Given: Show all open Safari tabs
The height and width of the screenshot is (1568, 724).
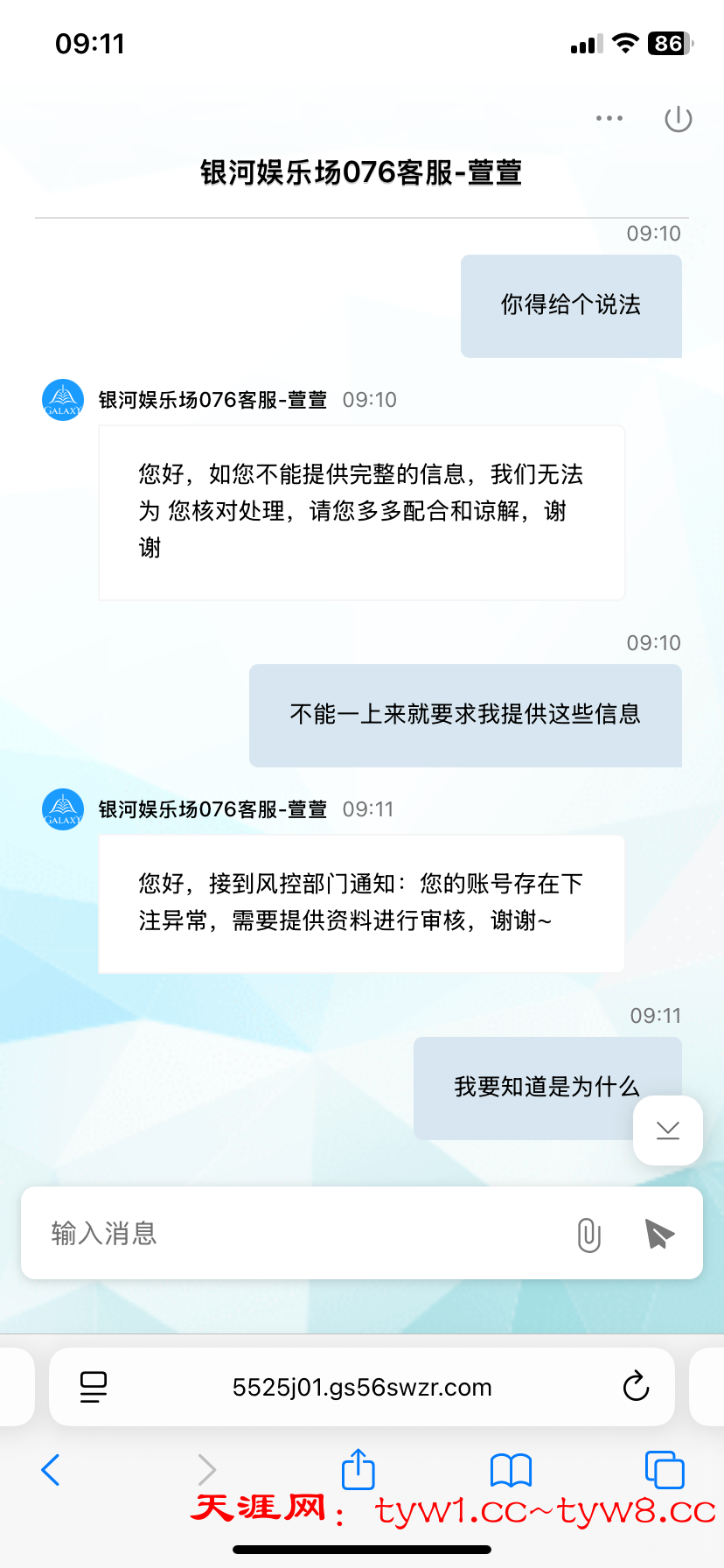Looking at the screenshot, I should (x=664, y=1470).
